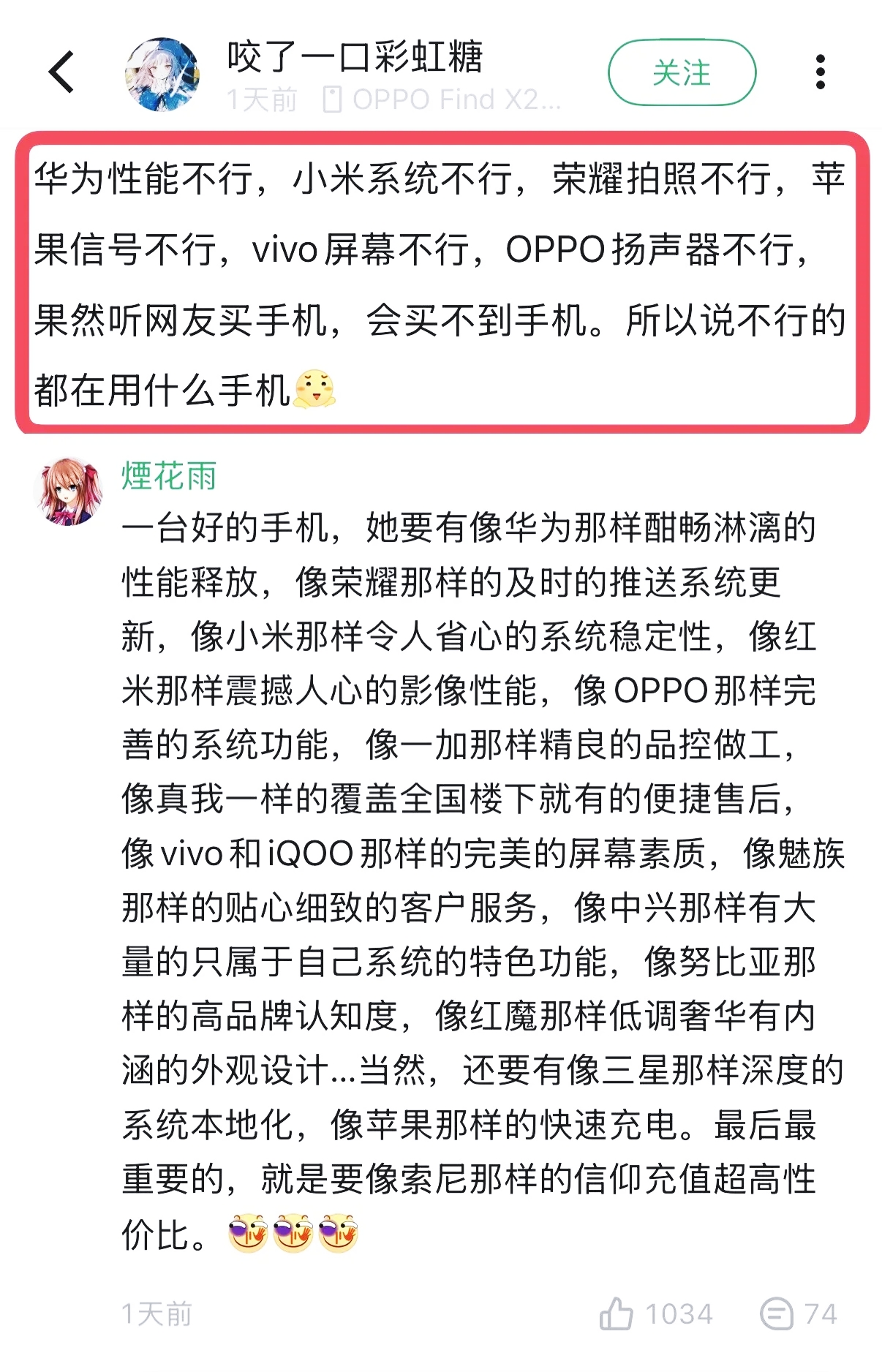Open 咬了一口彩虹糖's profile avatar

point(162,74)
